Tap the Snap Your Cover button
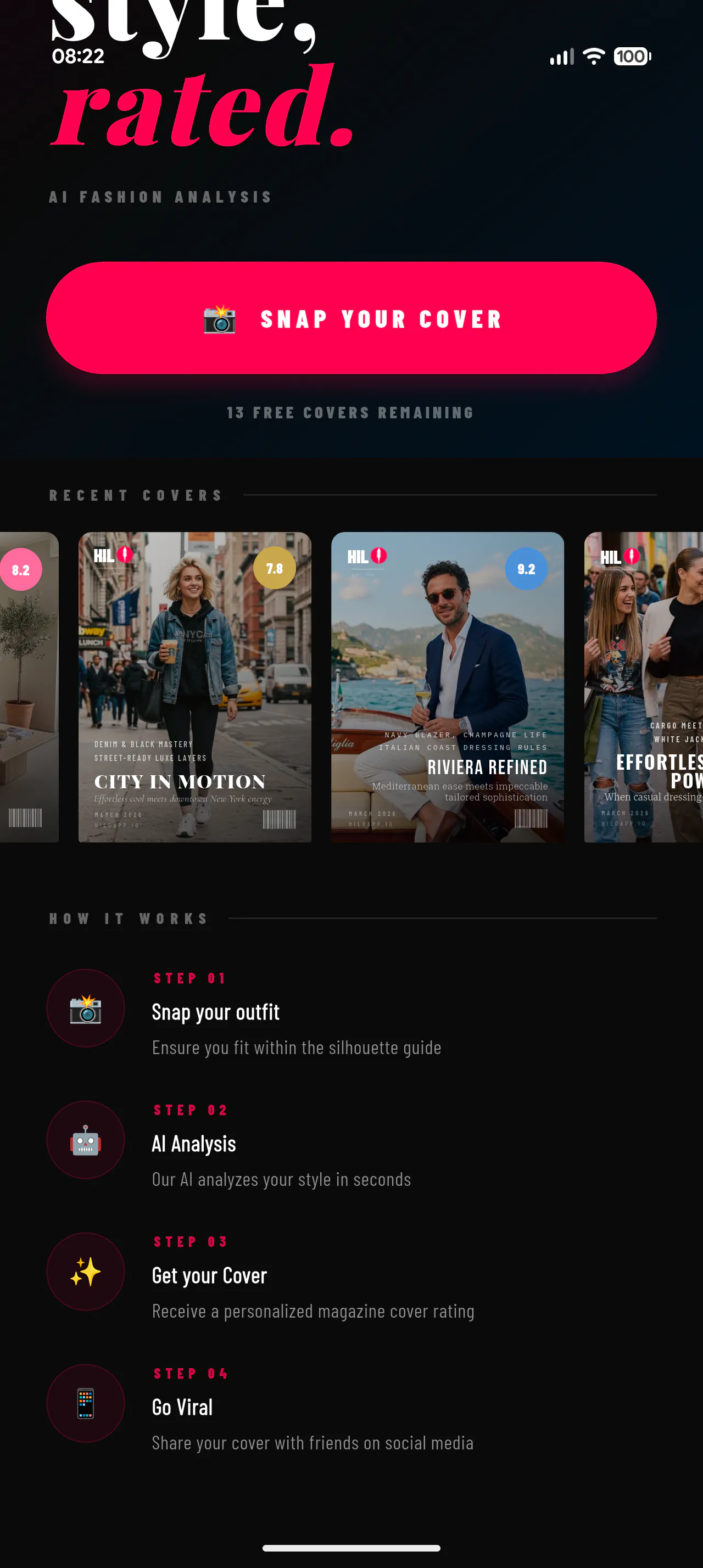The height and width of the screenshot is (1568, 703). [351, 318]
